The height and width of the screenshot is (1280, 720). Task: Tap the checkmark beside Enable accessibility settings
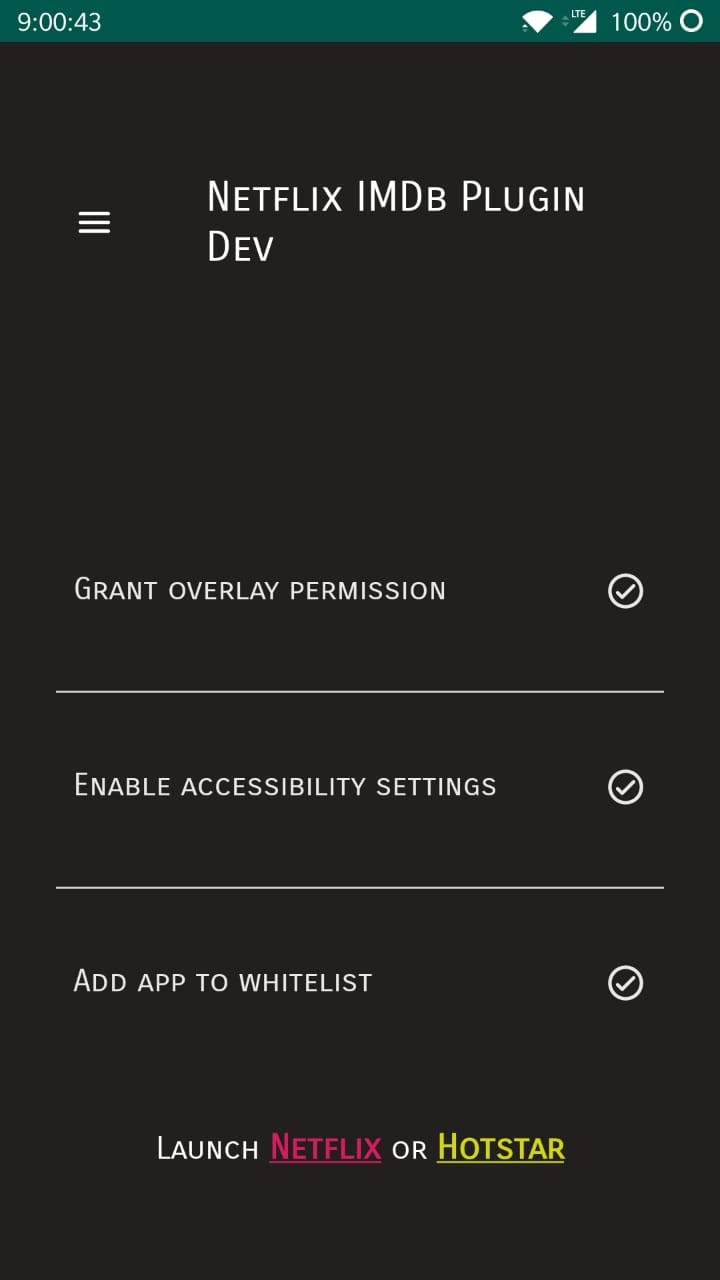pyautogui.click(x=625, y=787)
